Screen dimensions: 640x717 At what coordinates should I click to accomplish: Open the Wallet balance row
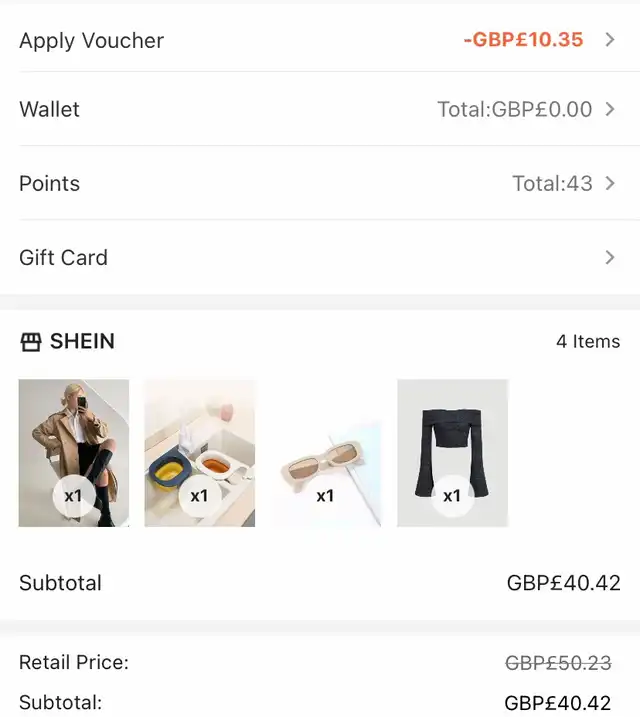point(319,109)
